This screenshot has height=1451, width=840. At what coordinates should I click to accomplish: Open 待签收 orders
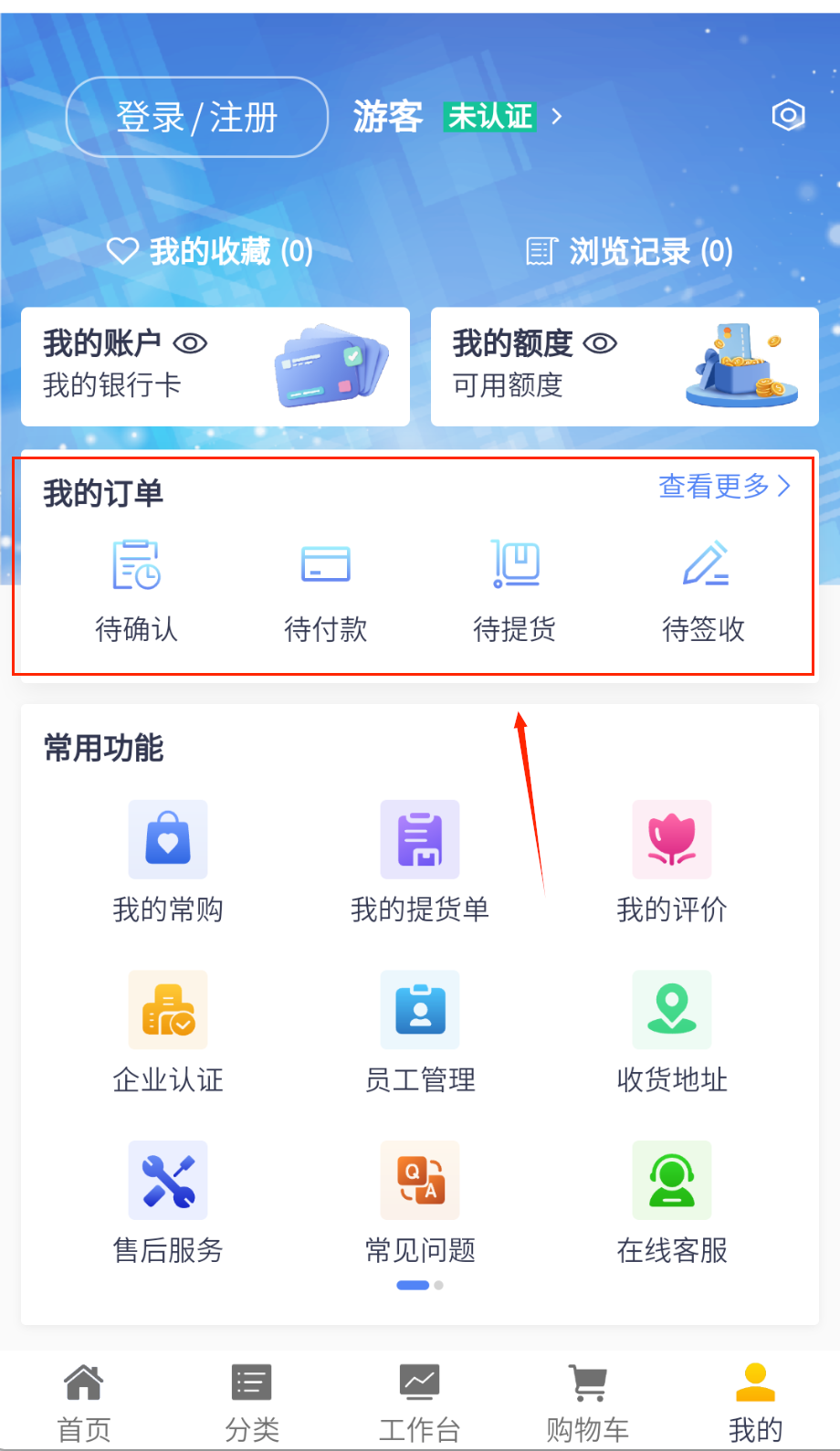pos(704,589)
